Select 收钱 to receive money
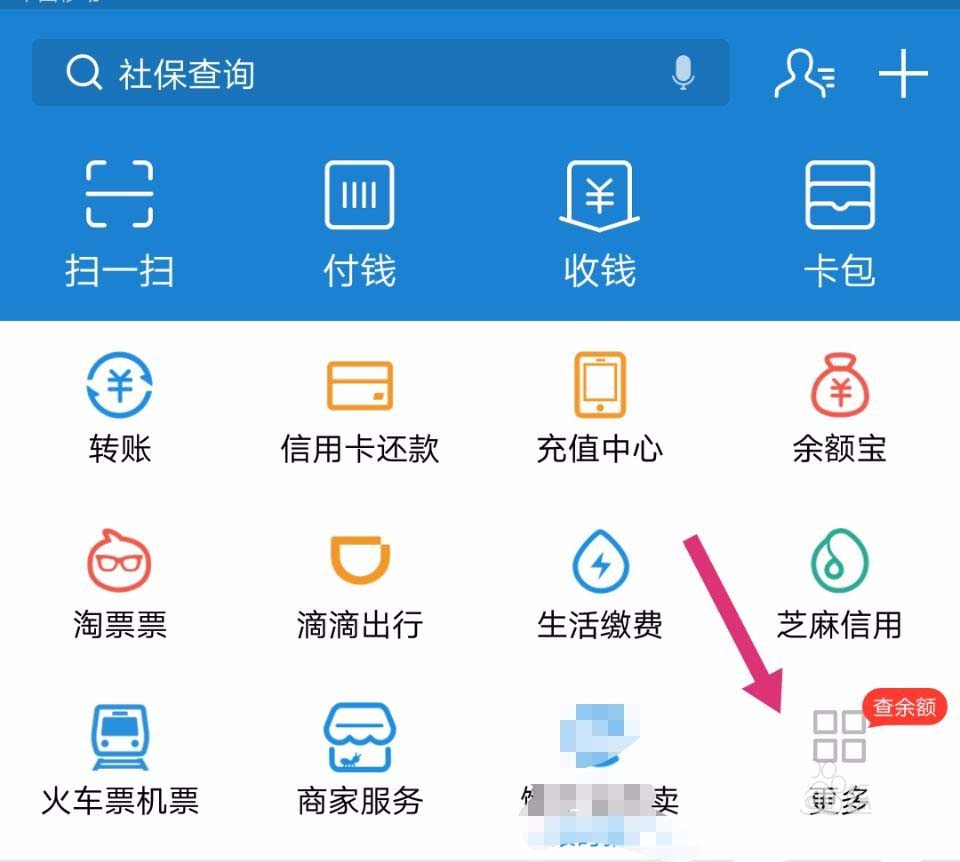 pos(599,222)
